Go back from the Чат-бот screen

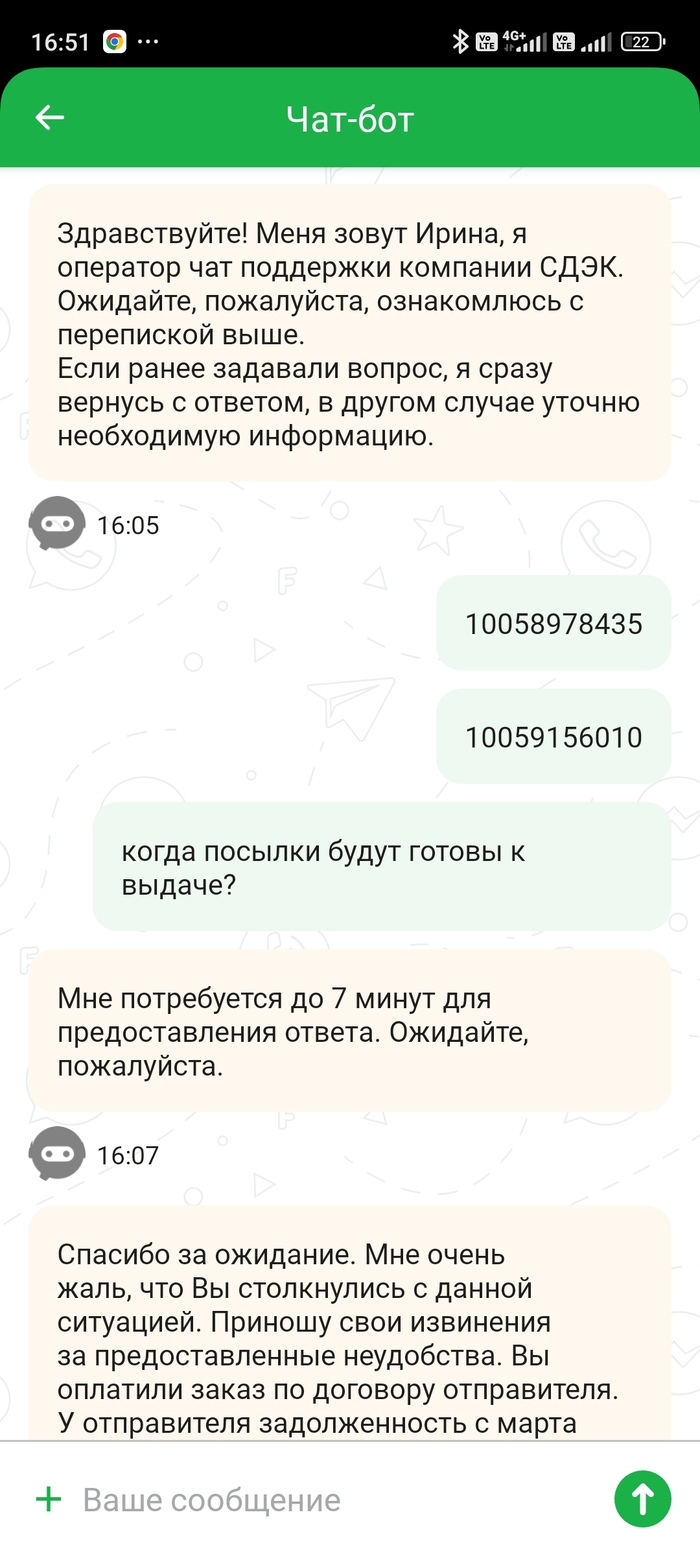[49, 118]
